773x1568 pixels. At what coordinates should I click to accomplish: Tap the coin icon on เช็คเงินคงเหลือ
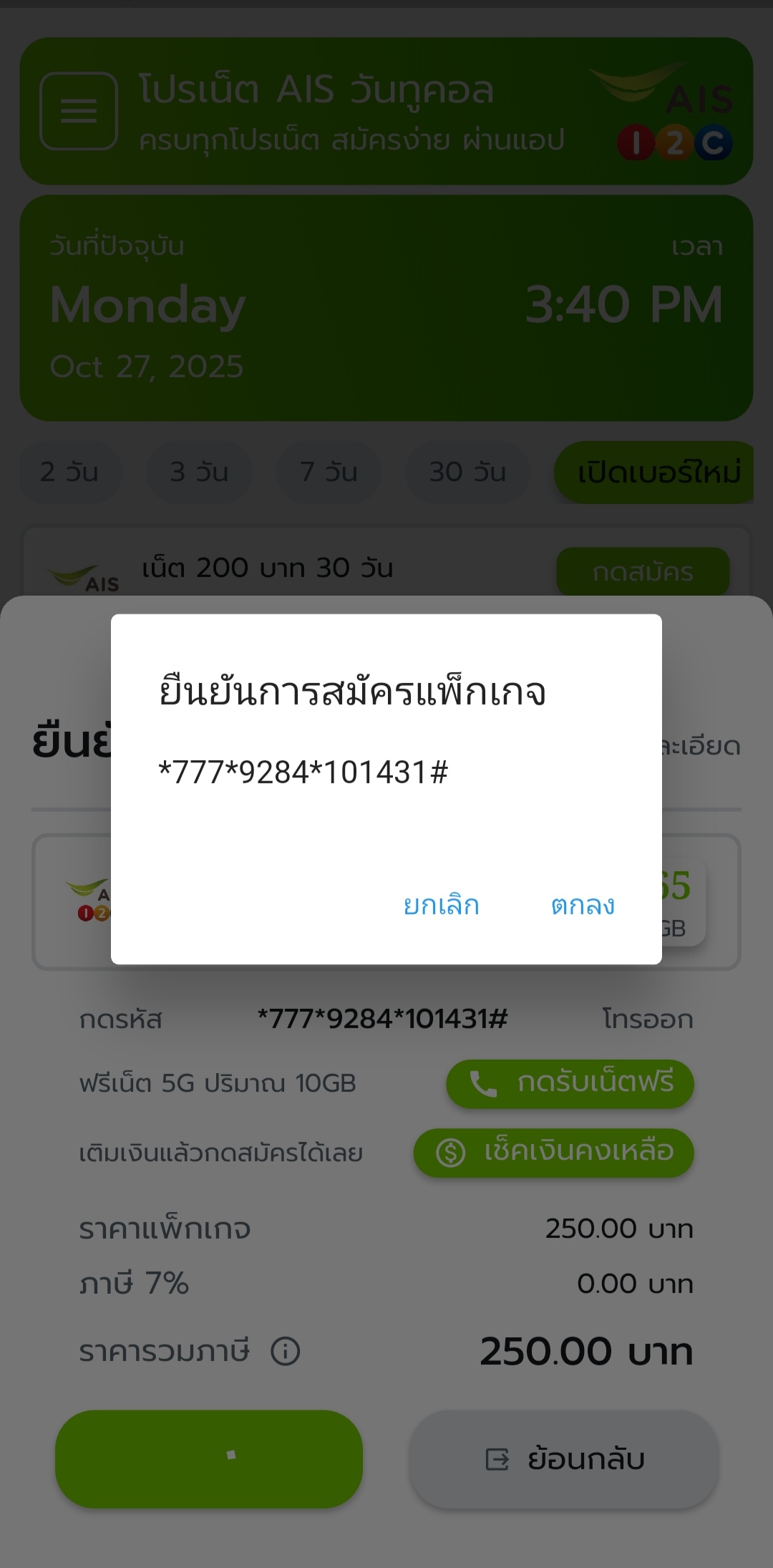(450, 1153)
